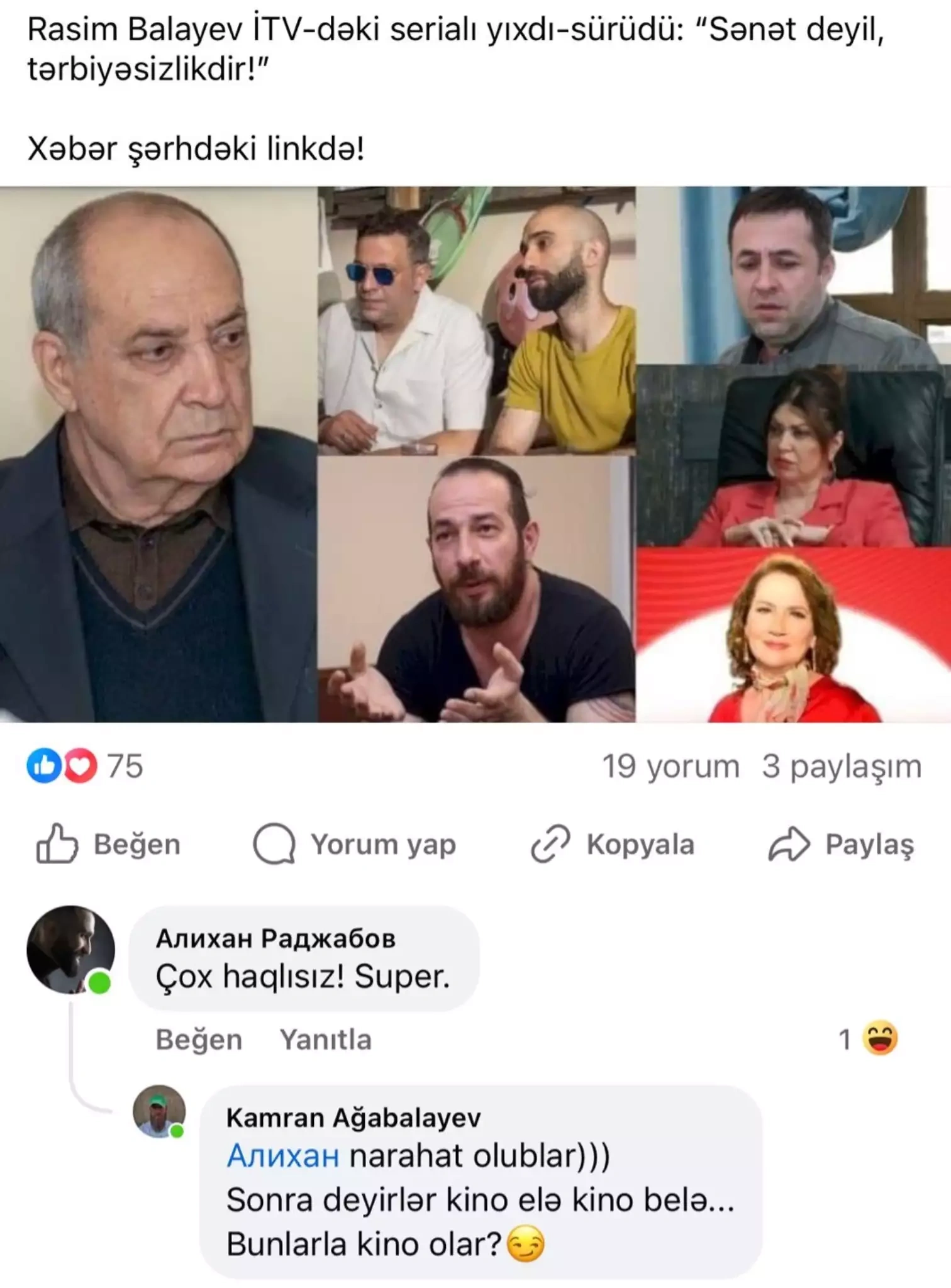This screenshot has width=951, height=1288.
Task: Like Алихан Раджабов's comment
Action: point(199,1040)
